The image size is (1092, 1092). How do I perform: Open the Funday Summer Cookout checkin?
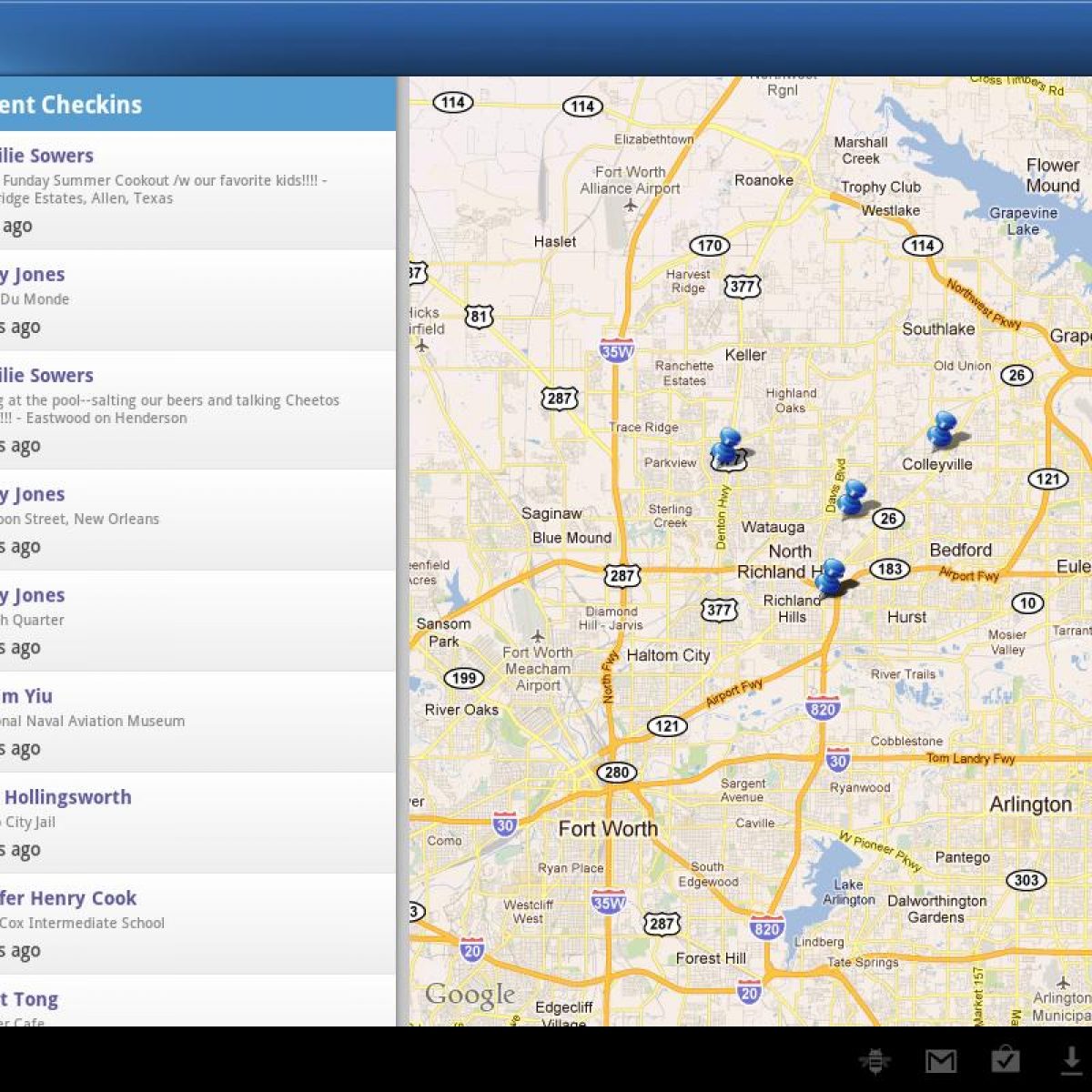pos(196,189)
